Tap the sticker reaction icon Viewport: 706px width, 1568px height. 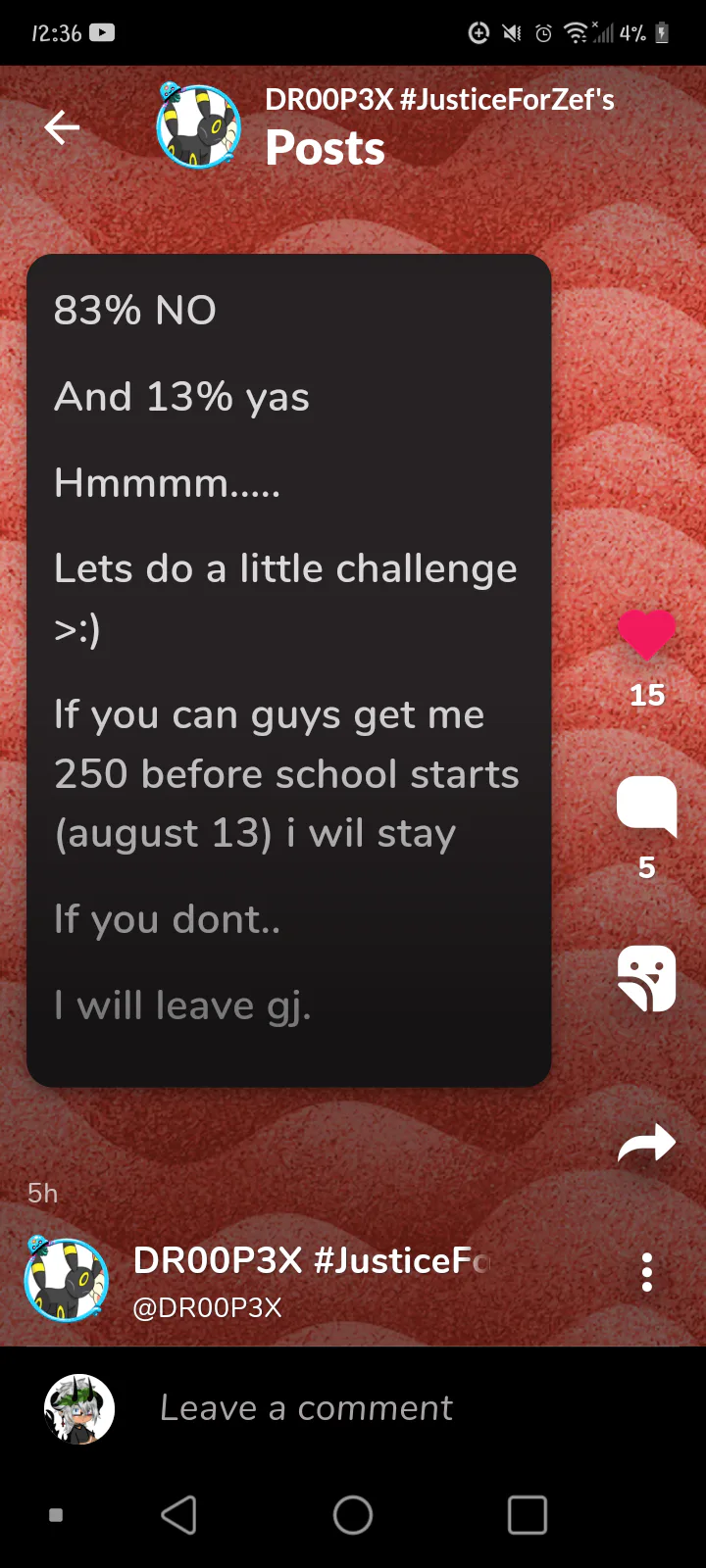pyautogui.click(x=647, y=978)
